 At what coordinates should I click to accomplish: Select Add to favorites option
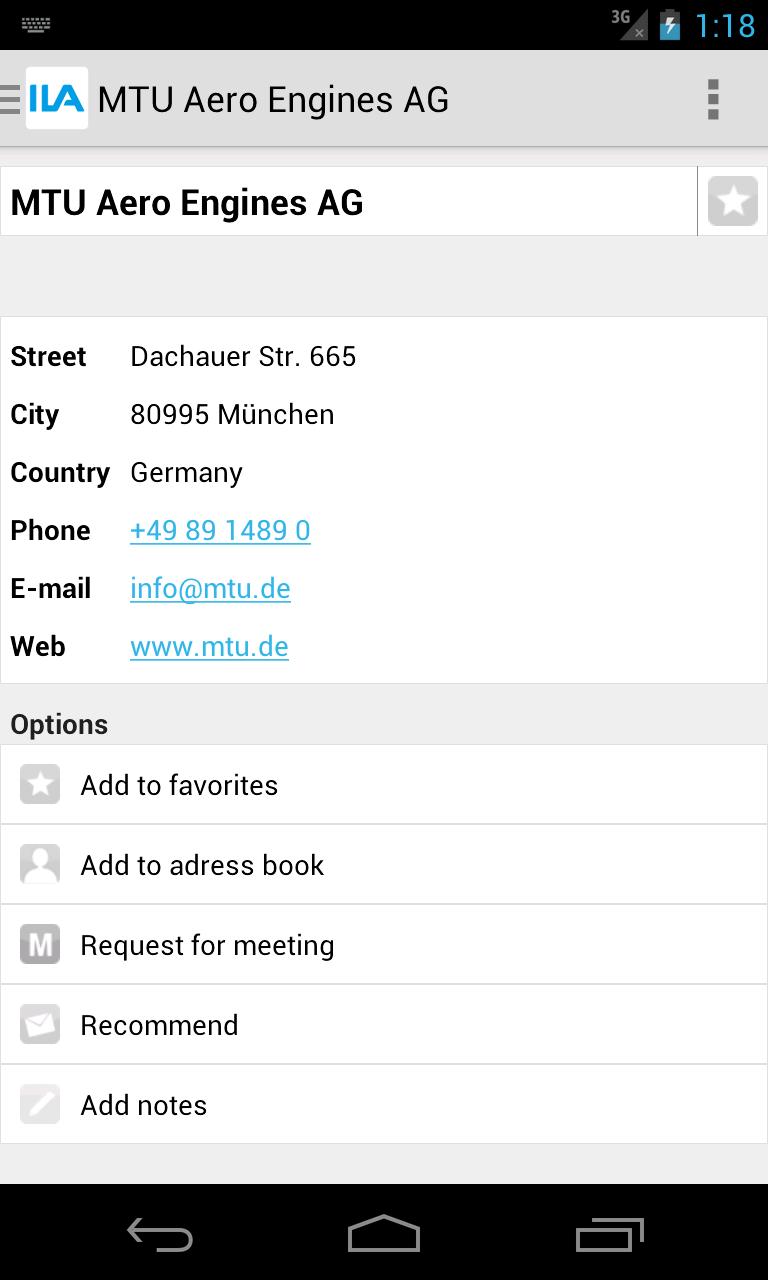pos(384,785)
